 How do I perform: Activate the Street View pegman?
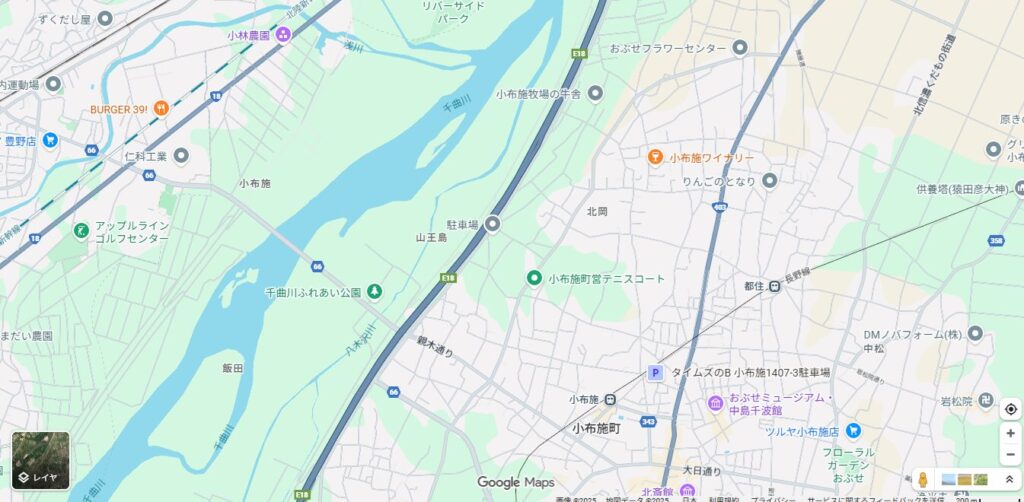[x=923, y=480]
